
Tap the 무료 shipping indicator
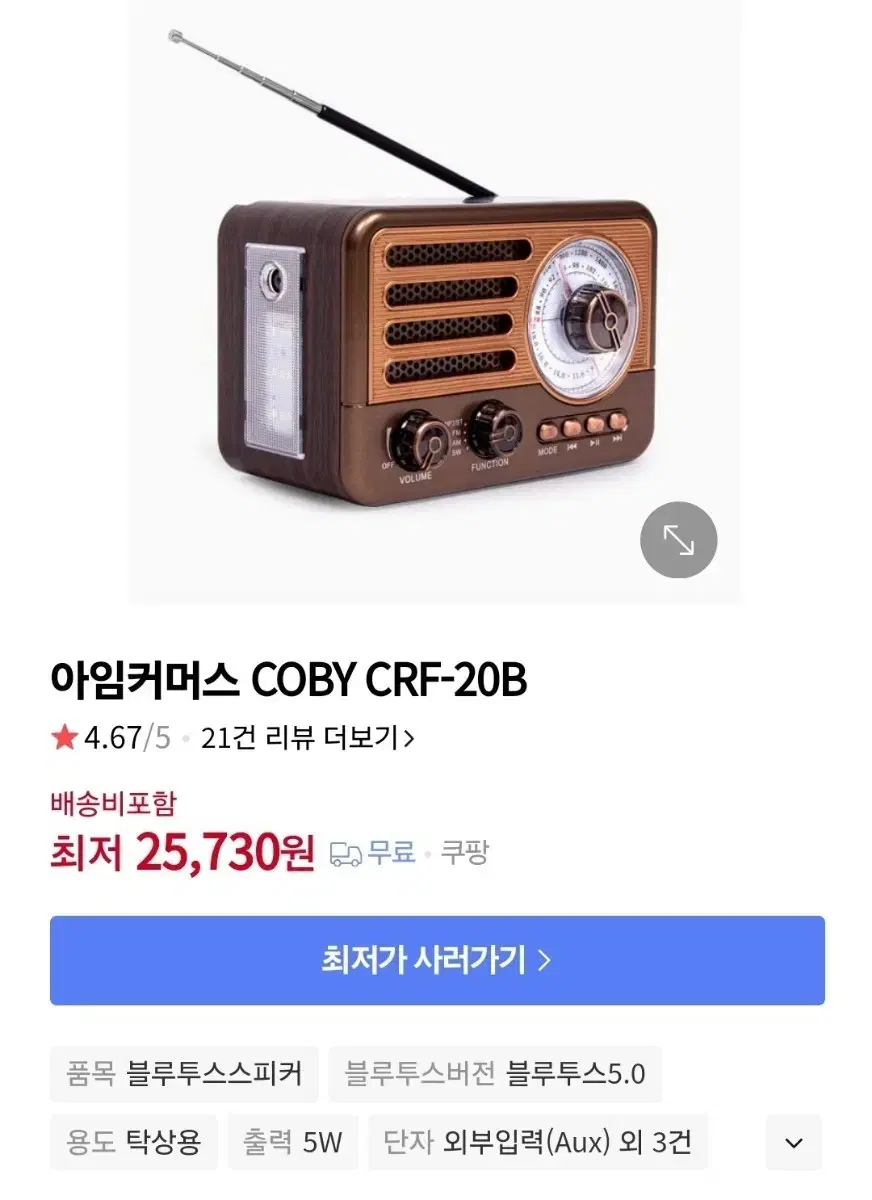pyautogui.click(x=393, y=851)
